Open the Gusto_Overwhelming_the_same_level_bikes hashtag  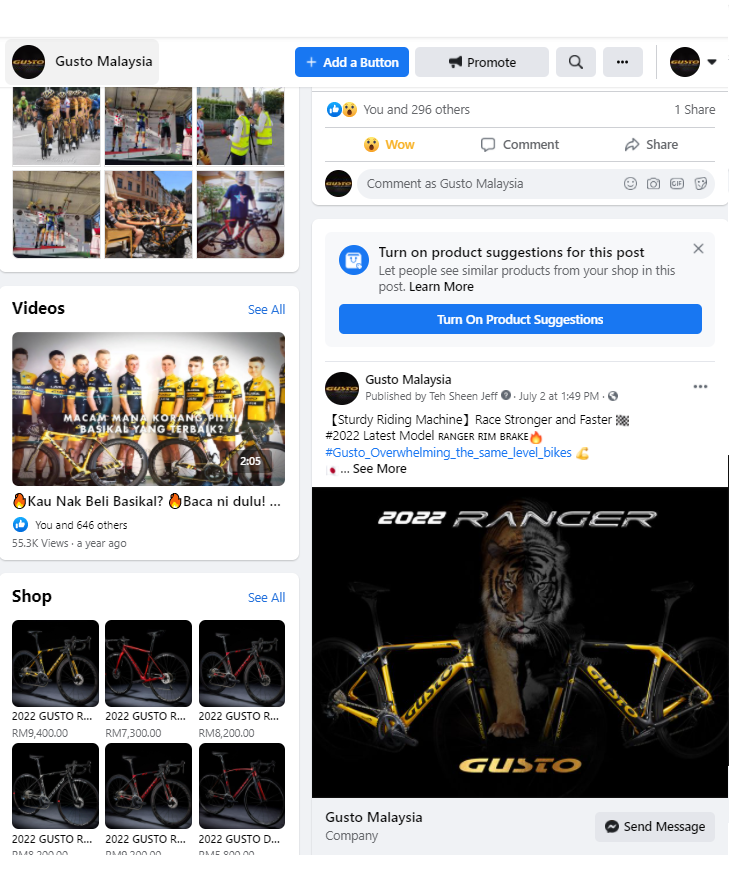[x=448, y=453]
